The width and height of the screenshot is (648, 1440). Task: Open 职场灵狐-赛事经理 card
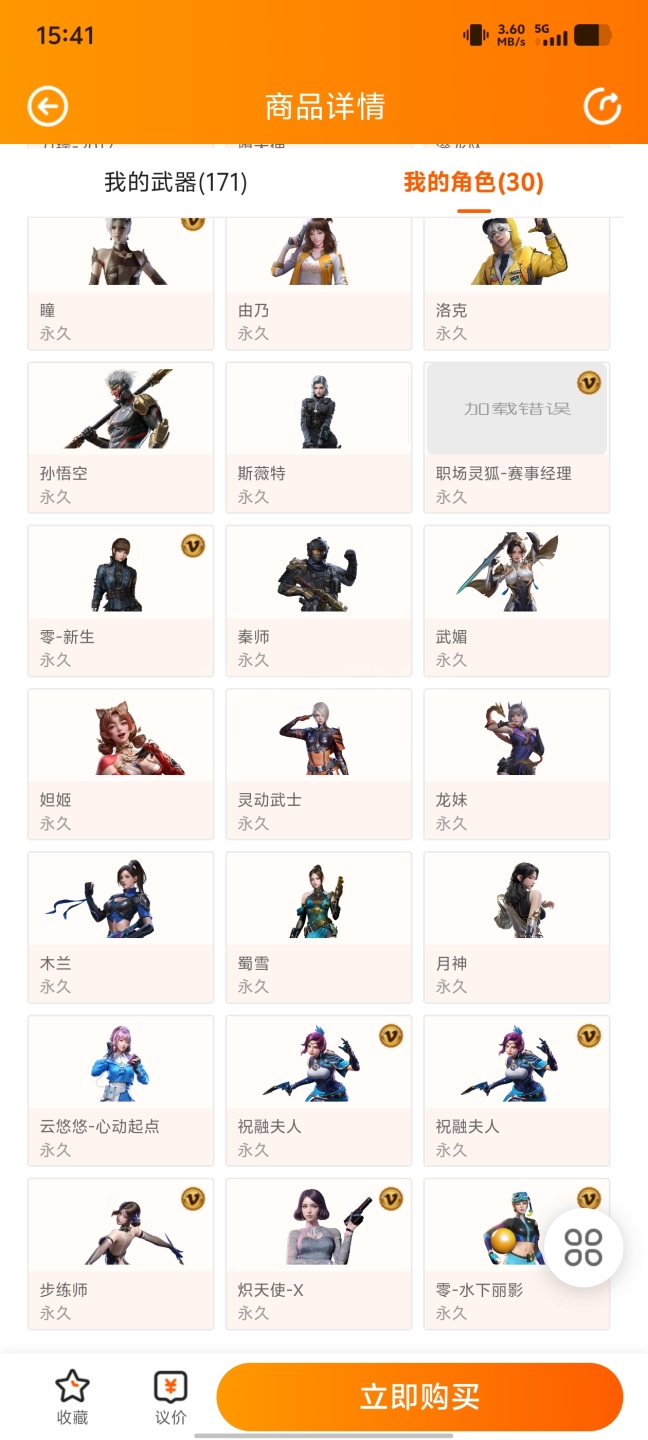point(517,438)
